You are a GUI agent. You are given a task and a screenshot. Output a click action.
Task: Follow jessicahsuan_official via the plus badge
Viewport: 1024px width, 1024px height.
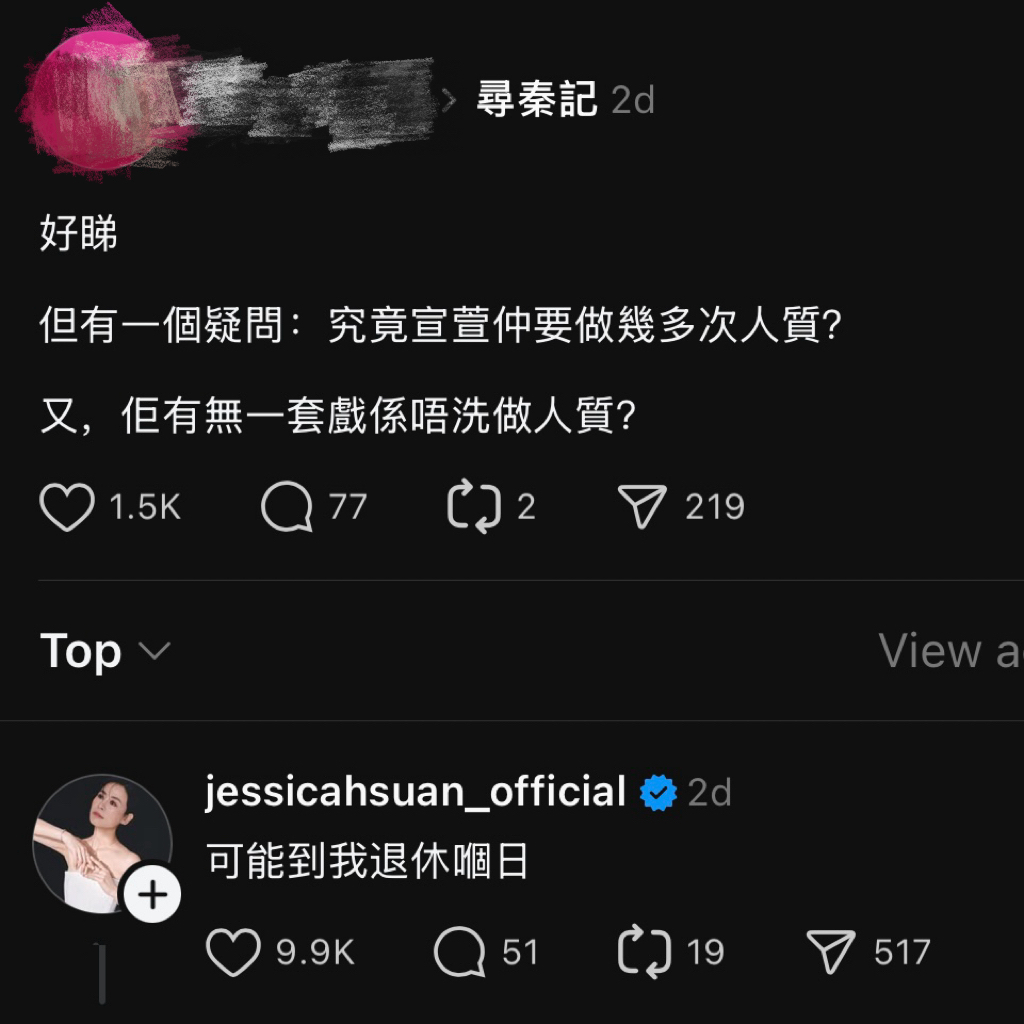point(152,895)
